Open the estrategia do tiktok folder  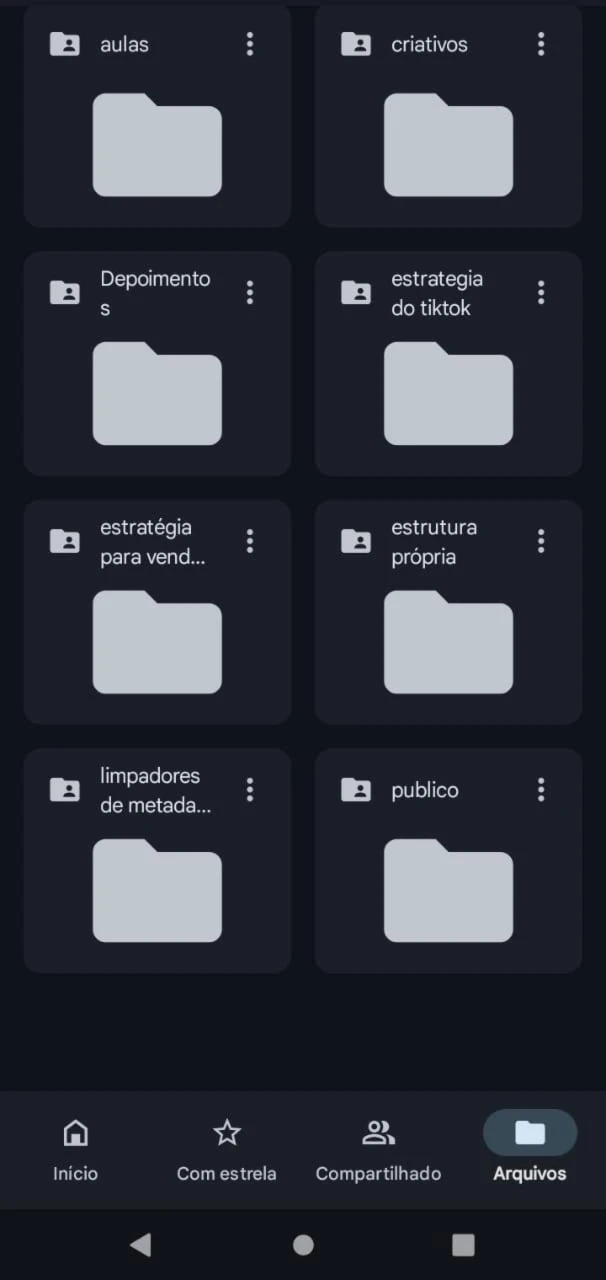[448, 364]
